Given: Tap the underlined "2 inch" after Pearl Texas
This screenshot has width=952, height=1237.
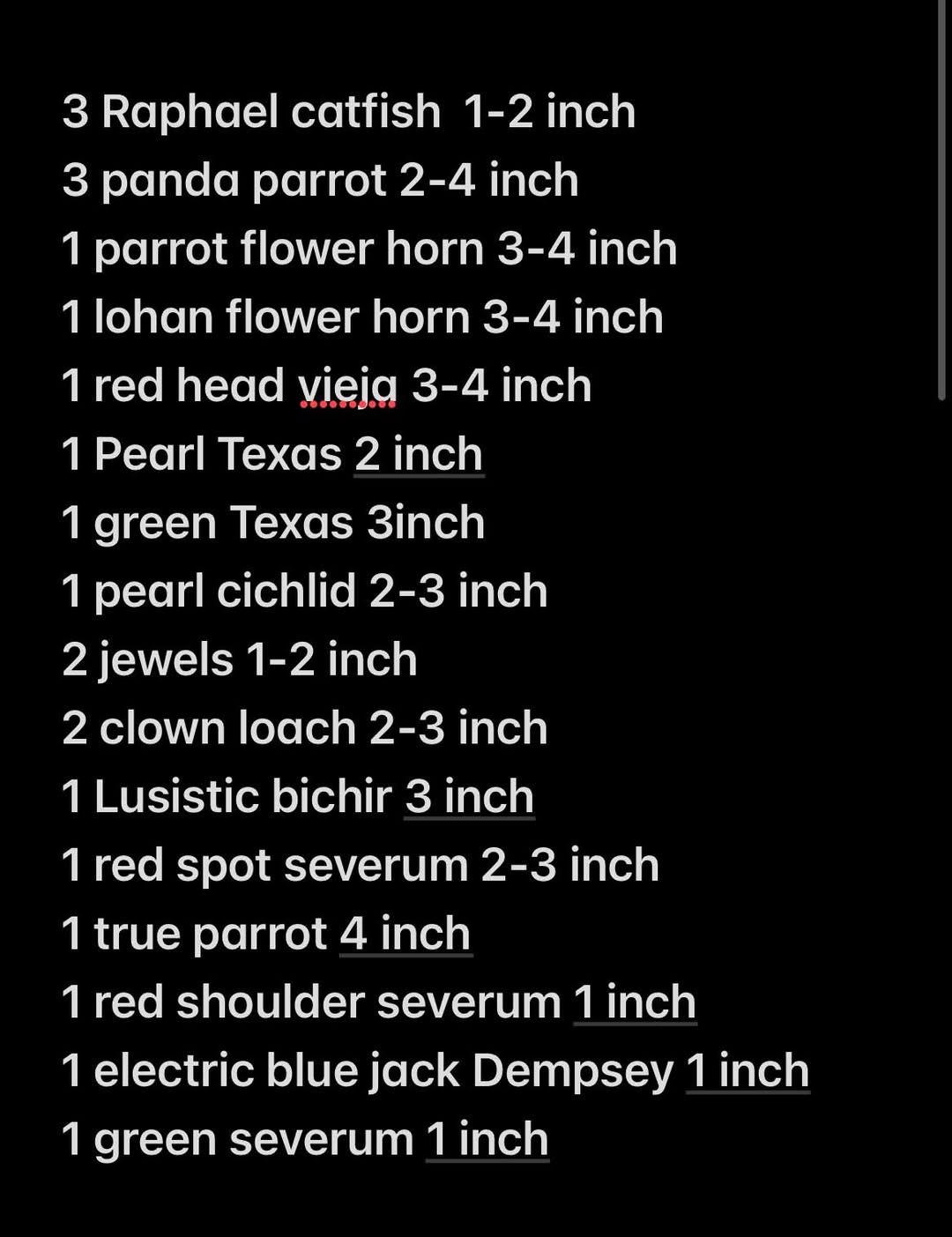Looking at the screenshot, I should [x=420, y=455].
